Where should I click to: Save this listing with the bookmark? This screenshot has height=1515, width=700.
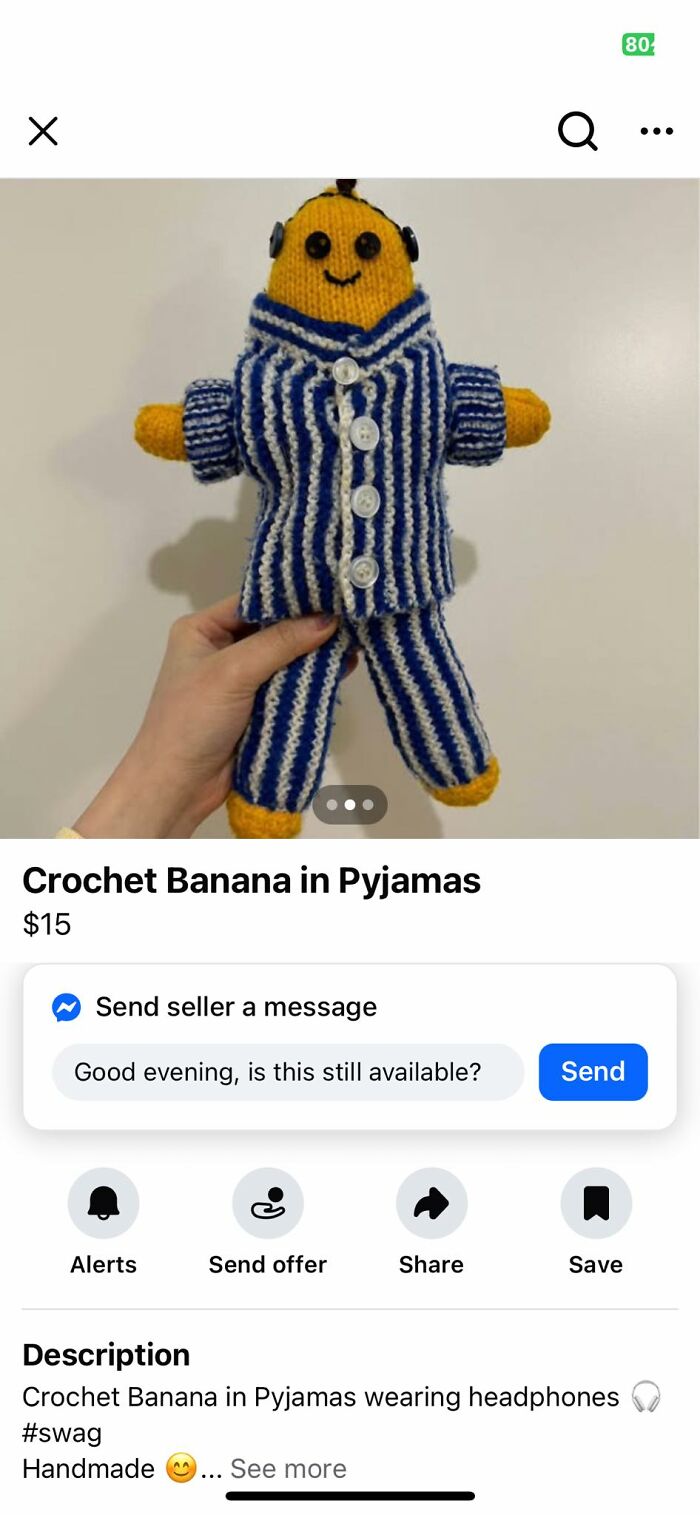[x=596, y=1203]
